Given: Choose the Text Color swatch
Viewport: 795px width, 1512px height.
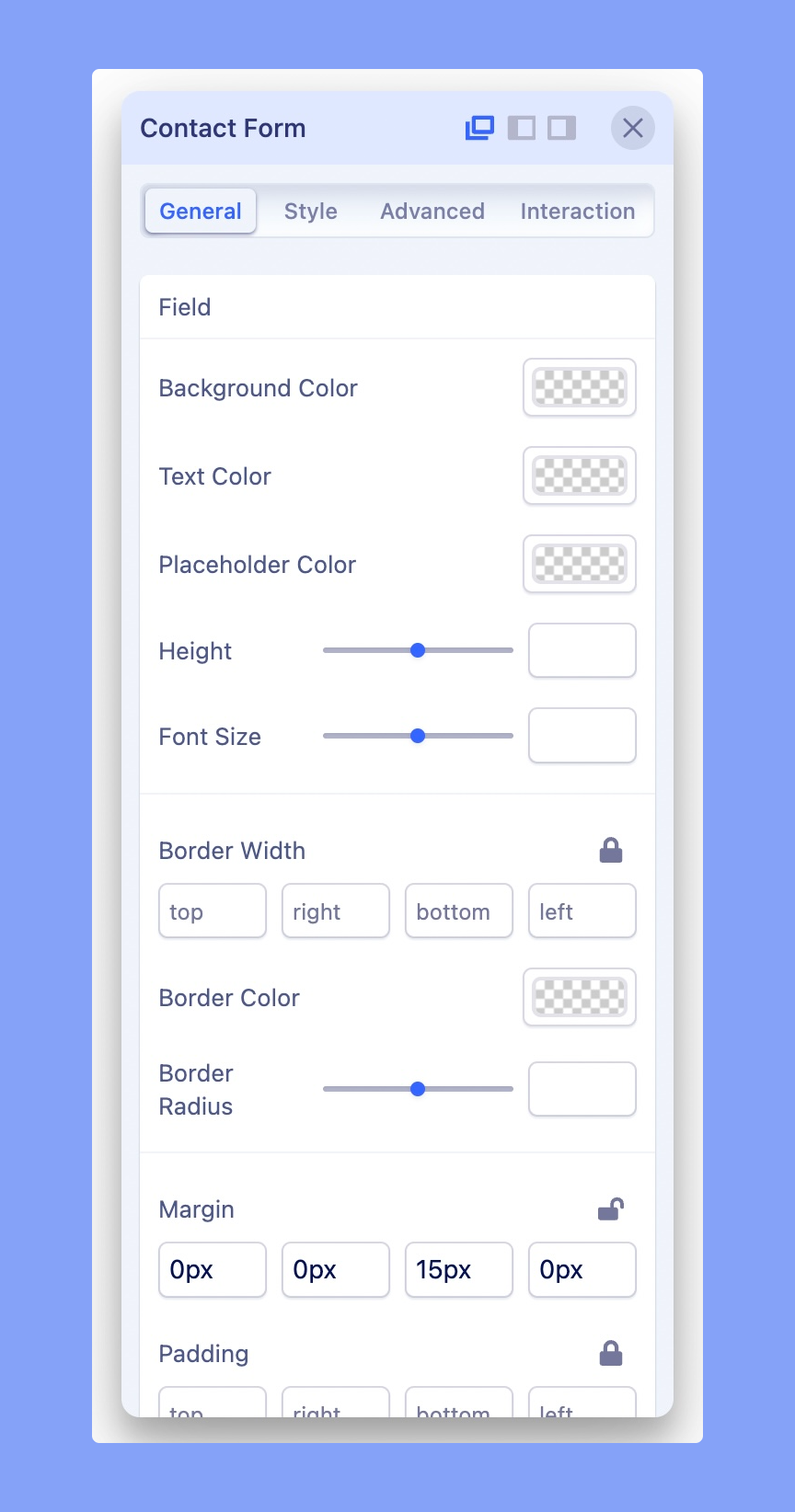Looking at the screenshot, I should click(x=579, y=475).
